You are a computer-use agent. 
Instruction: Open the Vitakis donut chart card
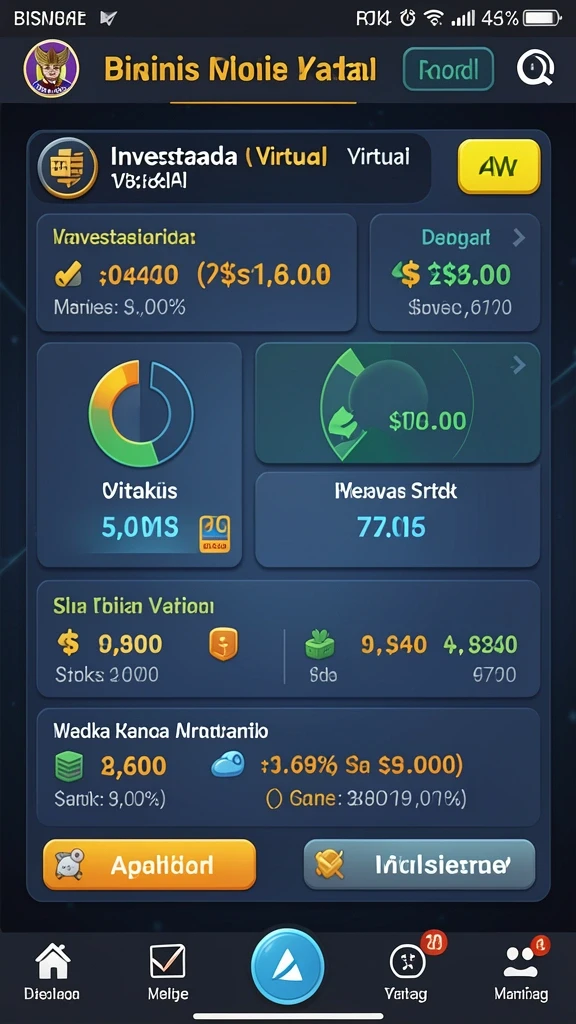click(140, 455)
